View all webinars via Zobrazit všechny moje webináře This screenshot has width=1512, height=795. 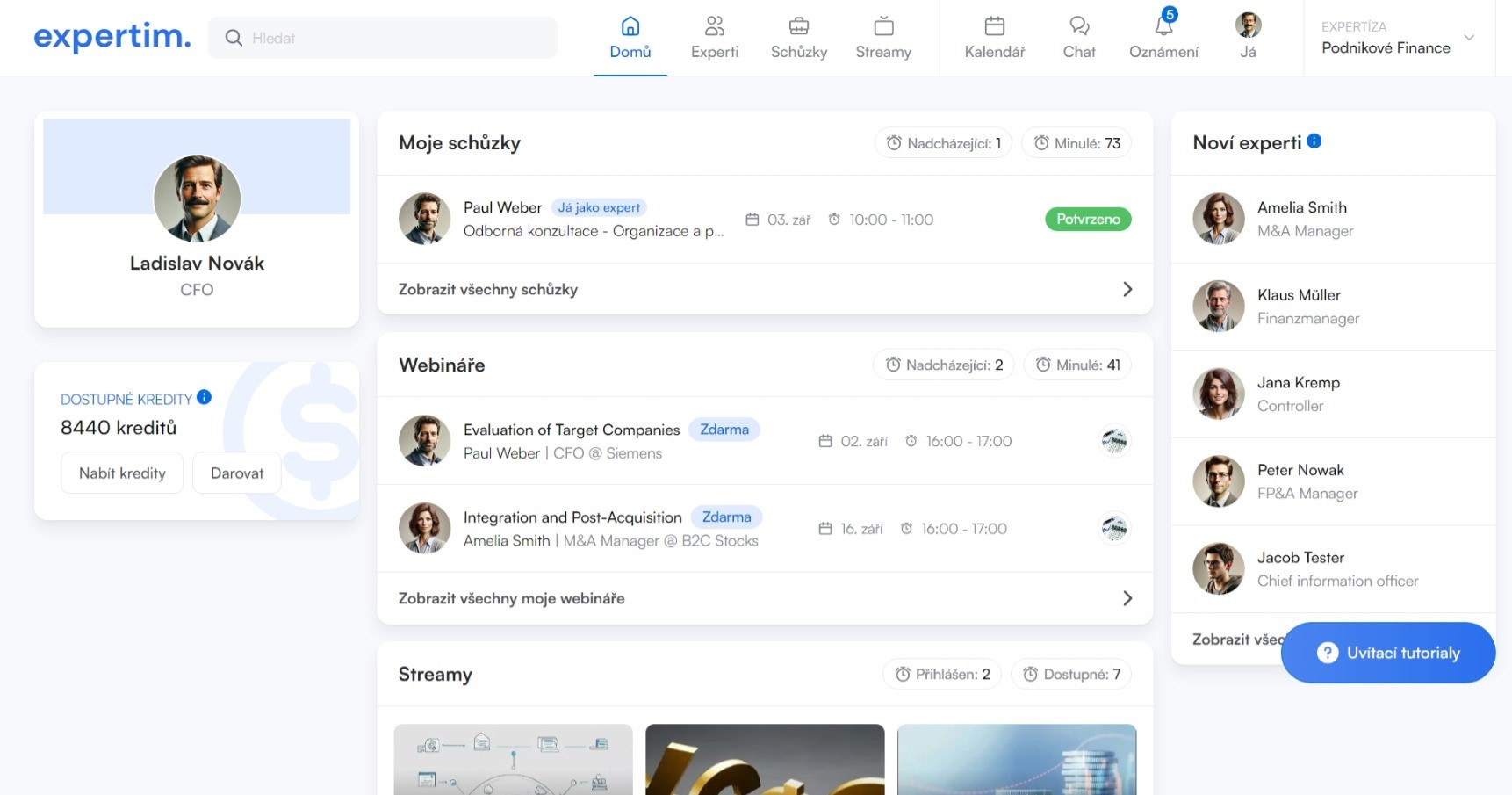point(764,598)
